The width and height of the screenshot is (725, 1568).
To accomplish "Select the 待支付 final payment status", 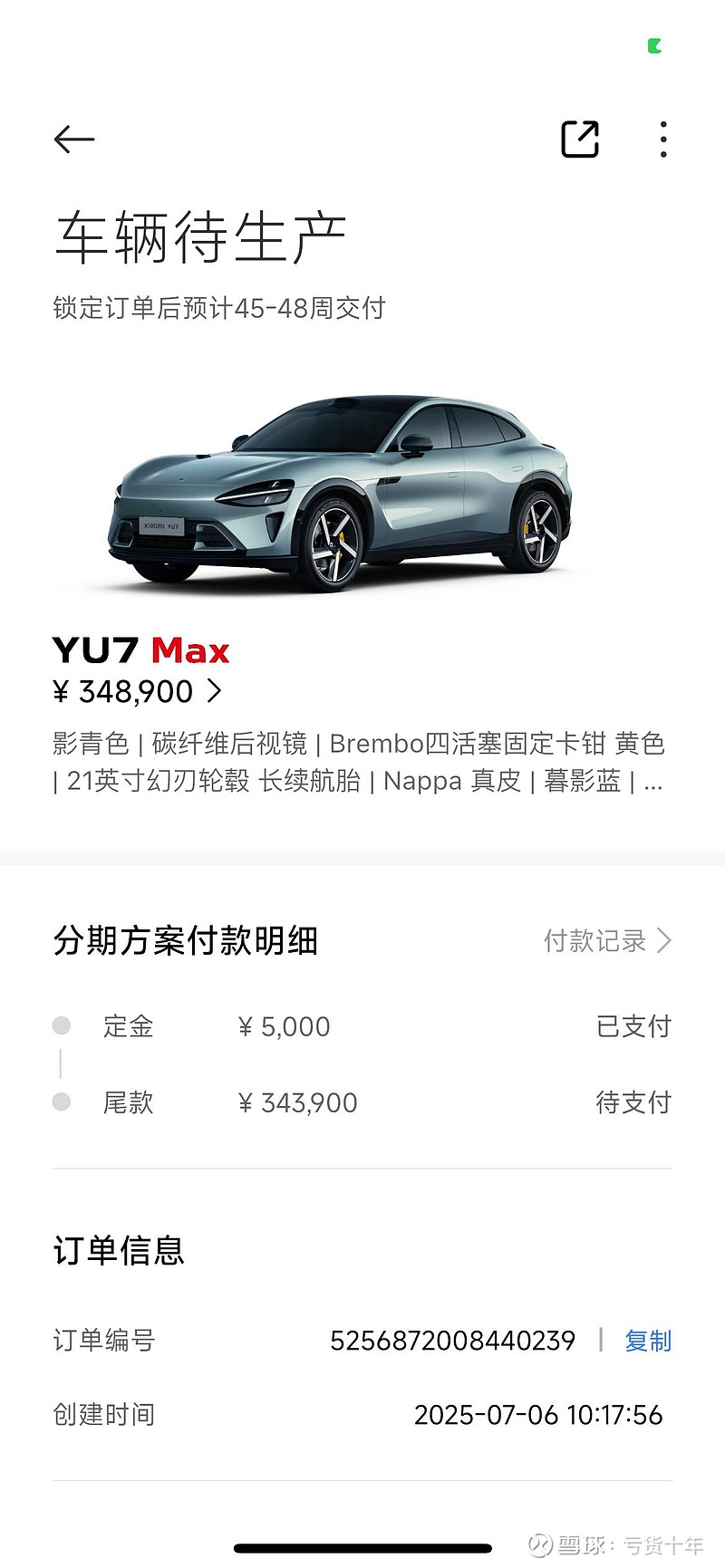I will (x=633, y=1101).
